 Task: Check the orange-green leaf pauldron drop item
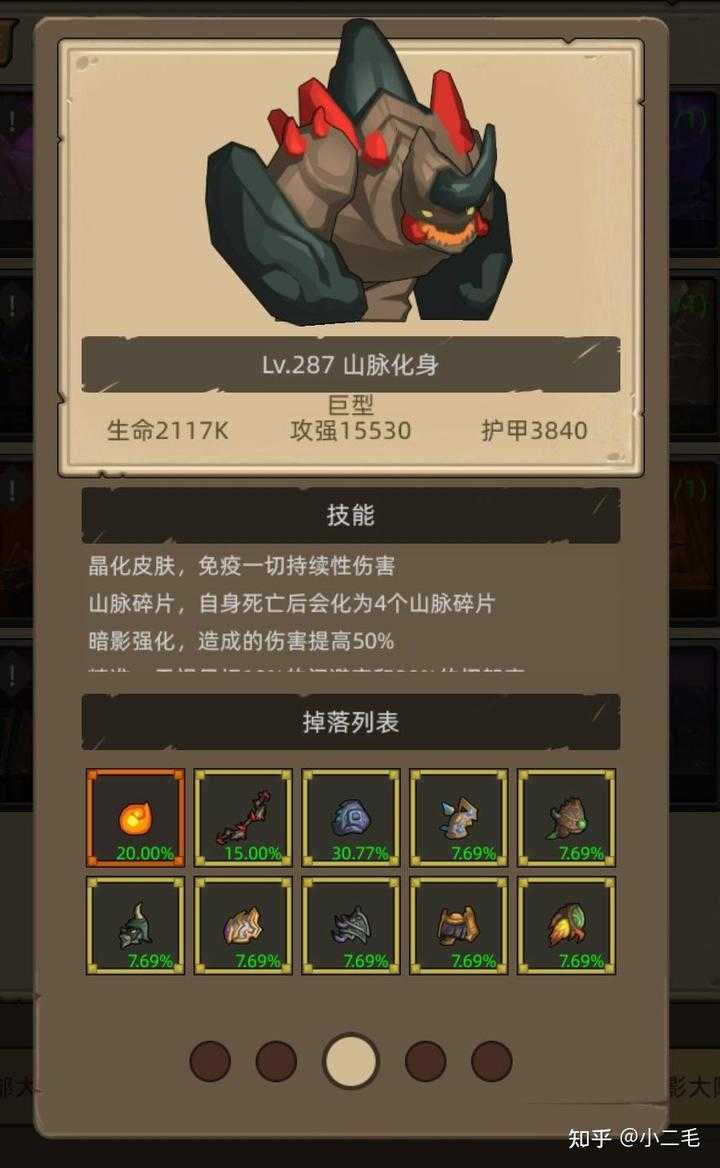tap(567, 925)
